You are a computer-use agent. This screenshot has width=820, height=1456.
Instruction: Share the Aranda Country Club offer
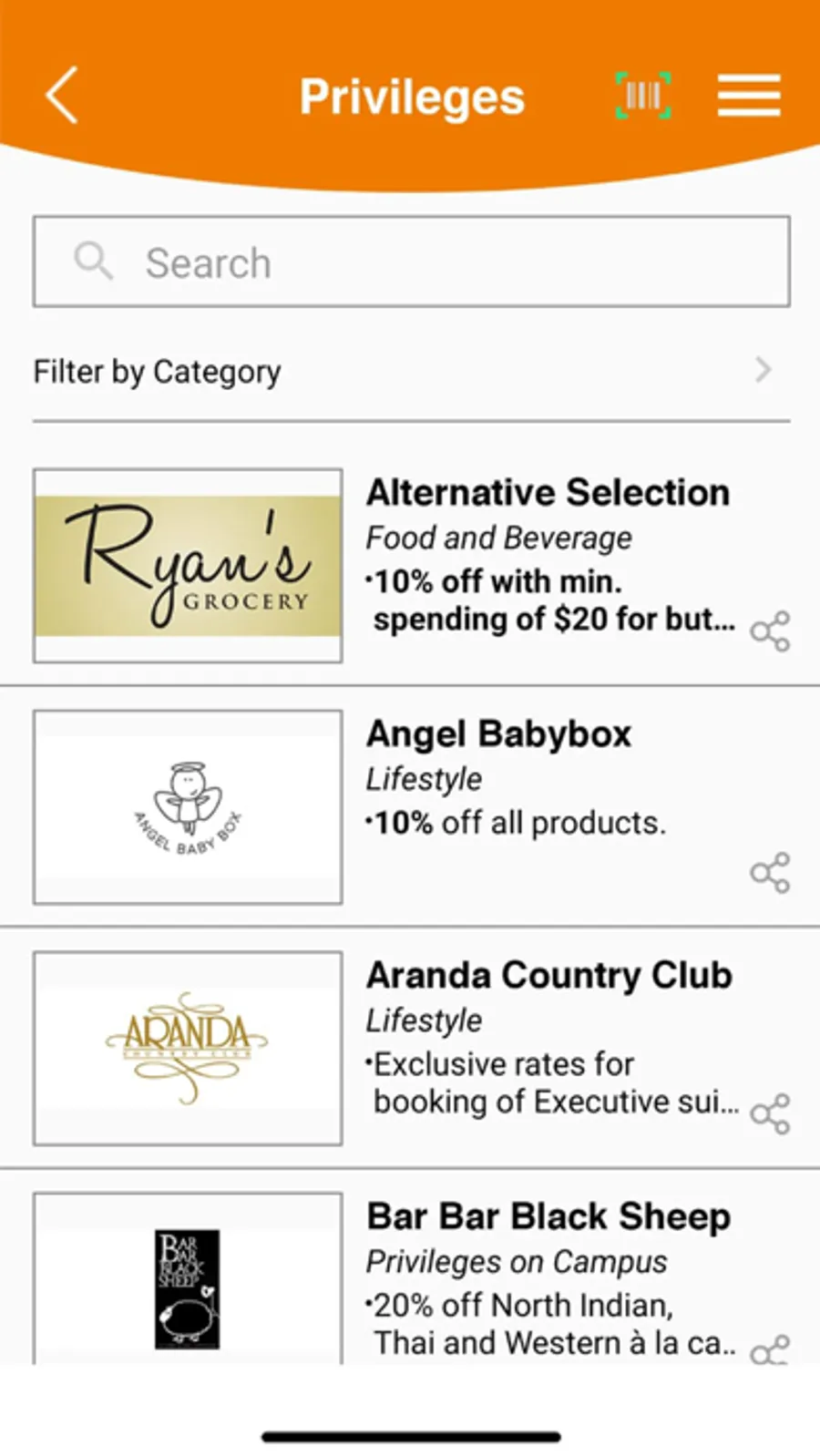[x=770, y=1113]
